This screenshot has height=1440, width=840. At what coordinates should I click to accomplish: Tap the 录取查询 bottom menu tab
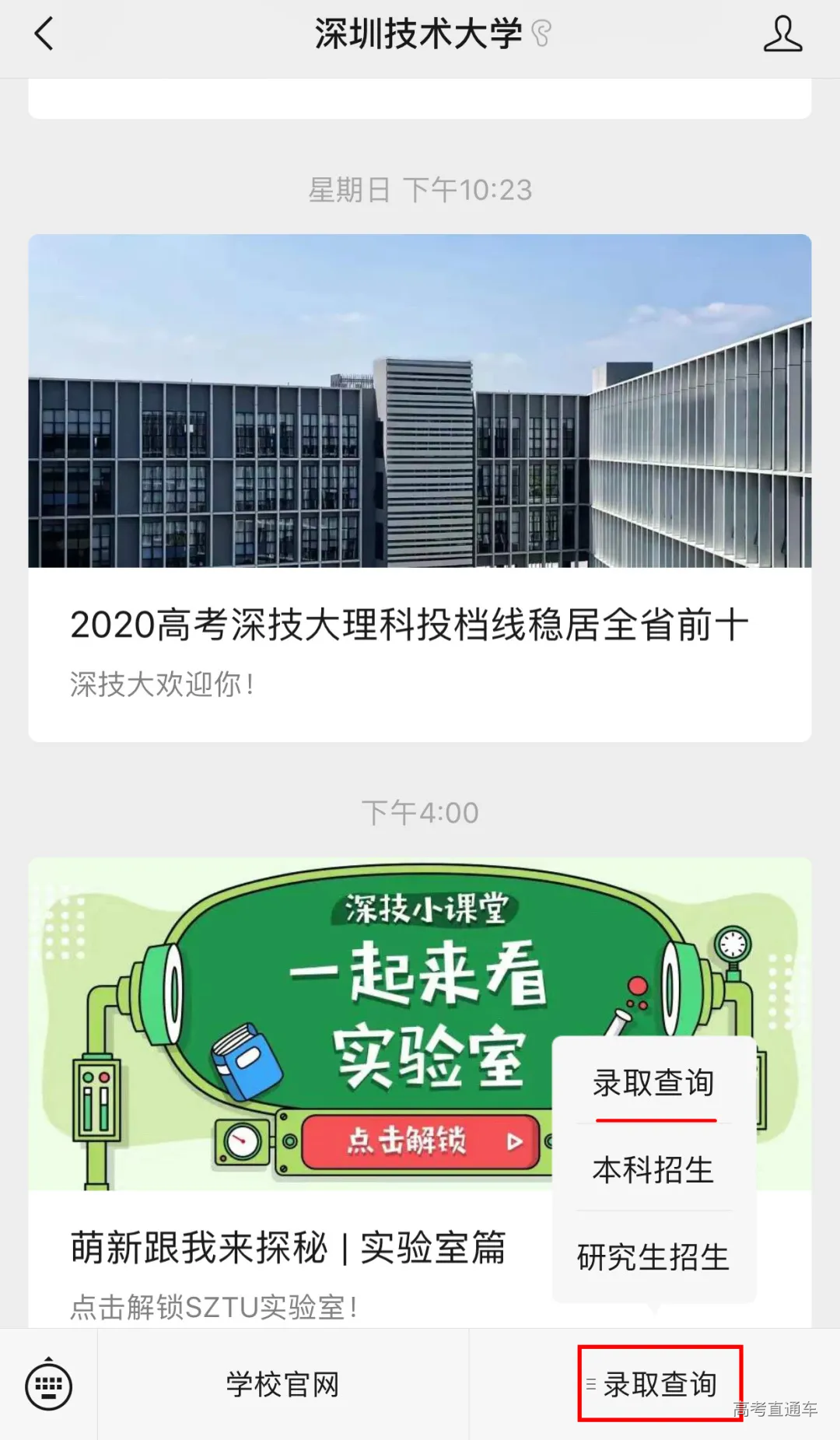[x=660, y=1385]
